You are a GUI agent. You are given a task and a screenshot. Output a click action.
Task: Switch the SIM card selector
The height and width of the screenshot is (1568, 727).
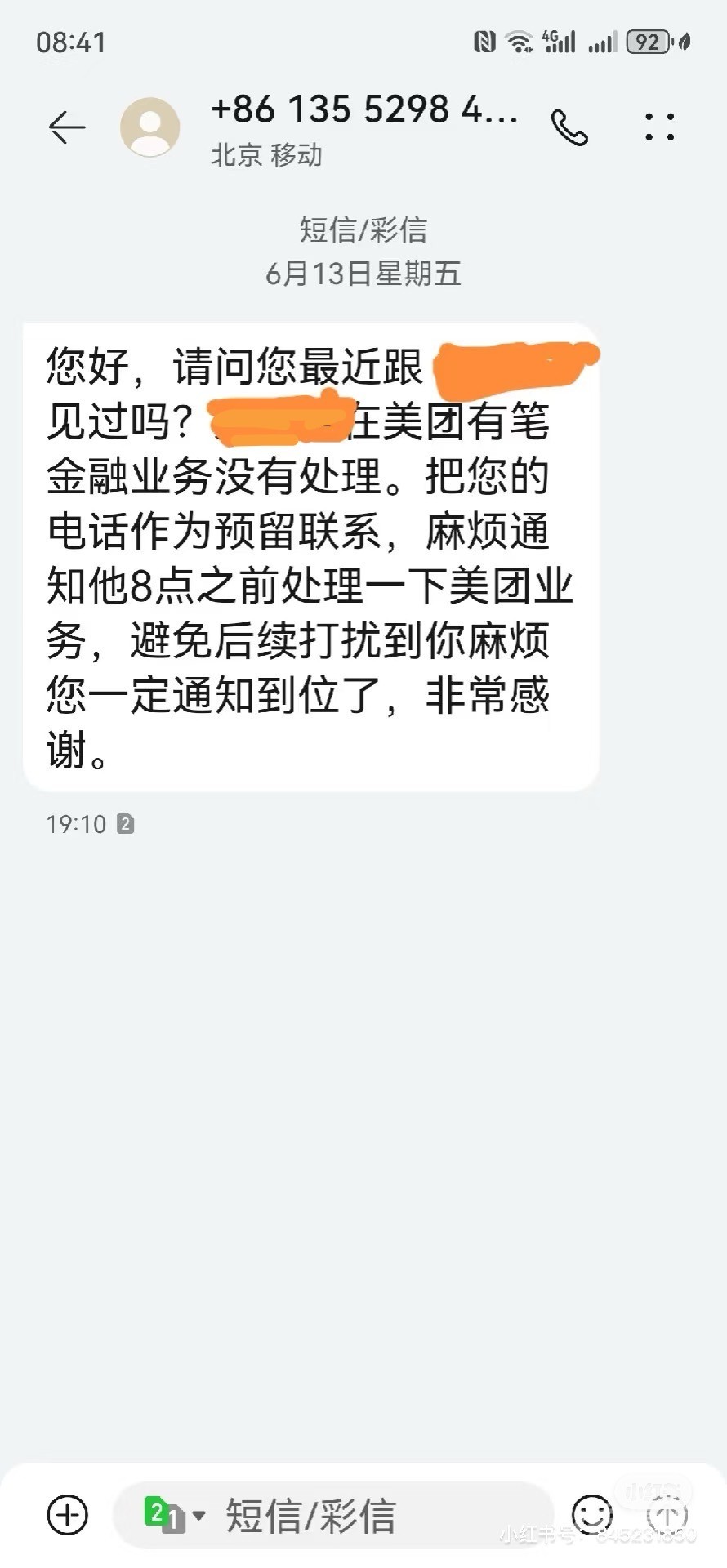173,1515
